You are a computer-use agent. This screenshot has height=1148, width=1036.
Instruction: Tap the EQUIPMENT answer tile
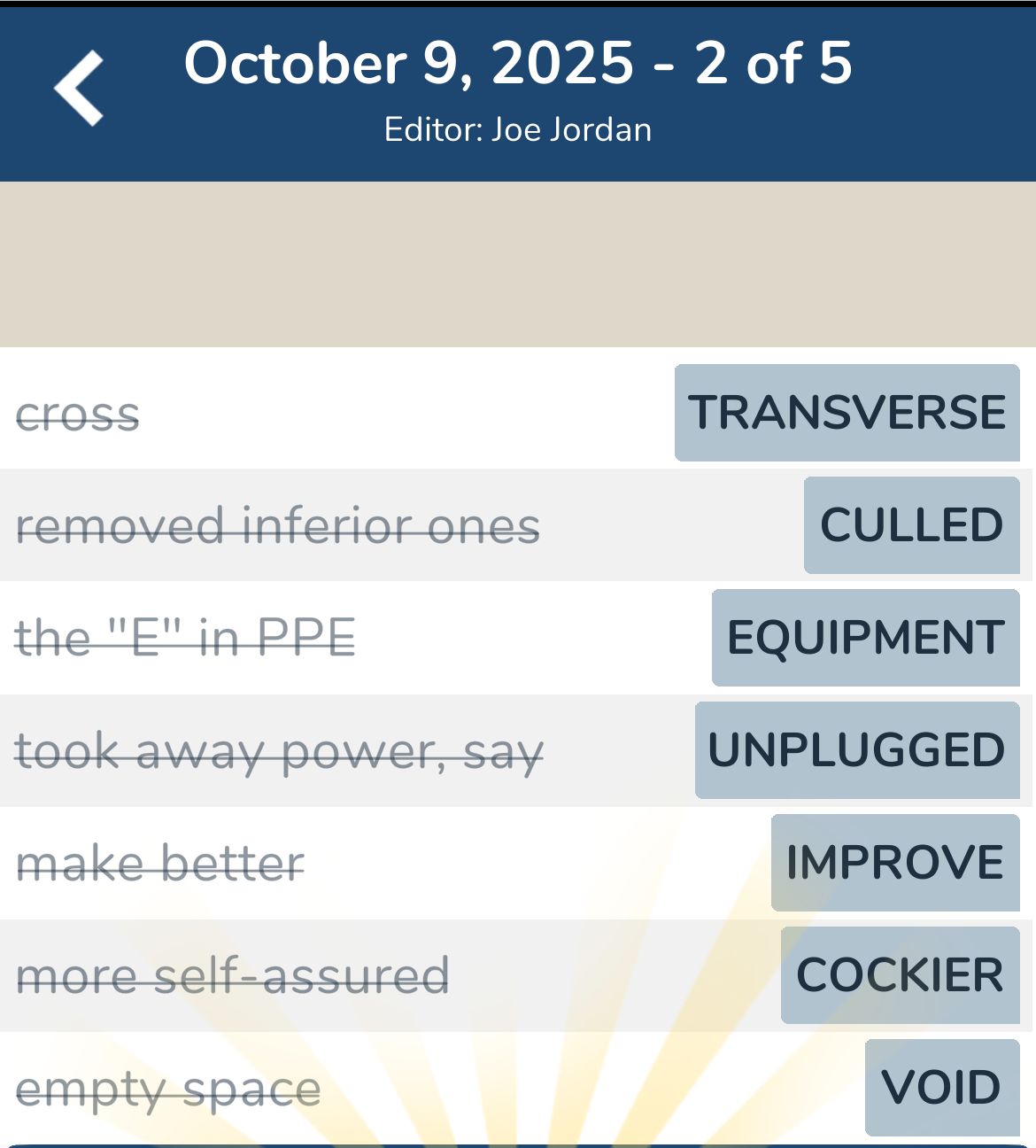click(x=865, y=638)
